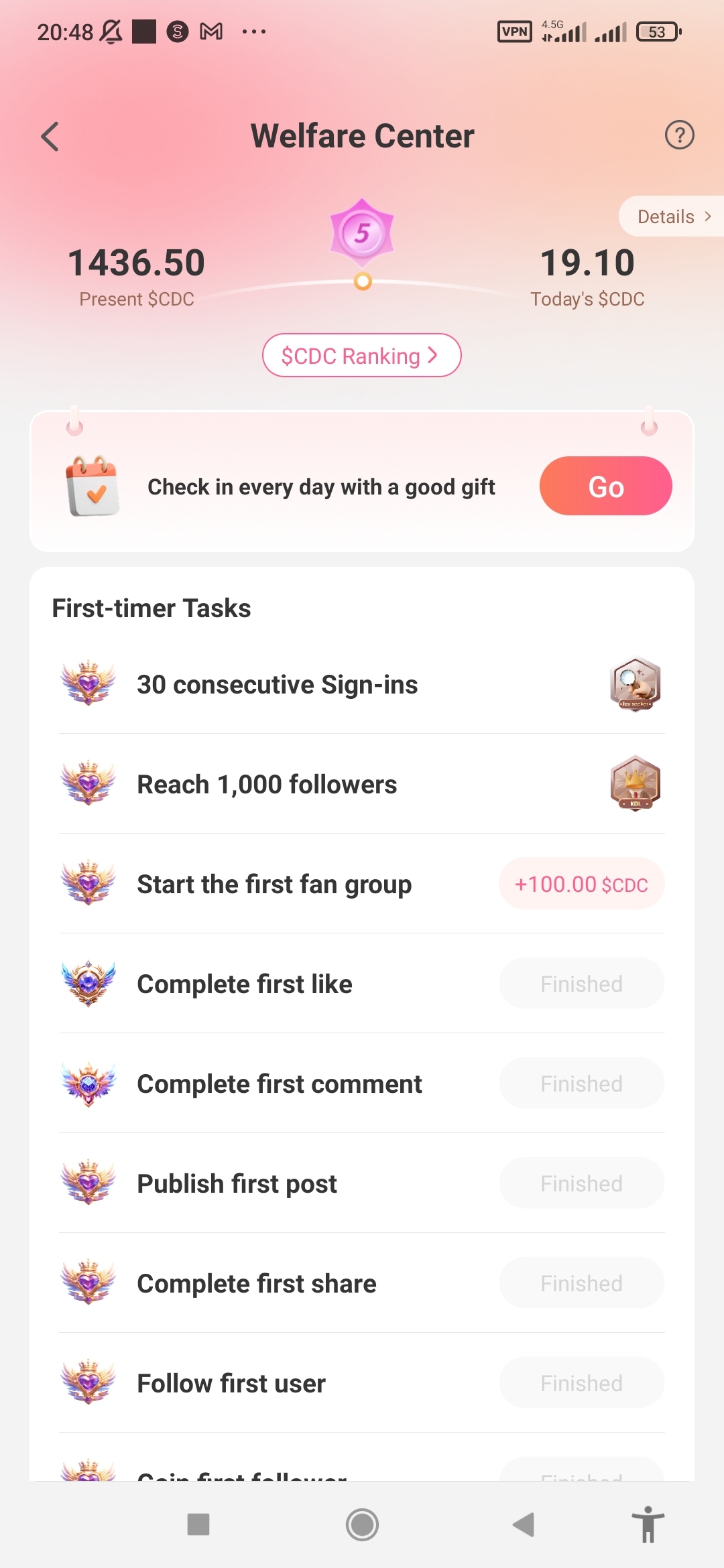
Task: Open recent apps from navigation bar
Action: pyautogui.click(x=198, y=1524)
